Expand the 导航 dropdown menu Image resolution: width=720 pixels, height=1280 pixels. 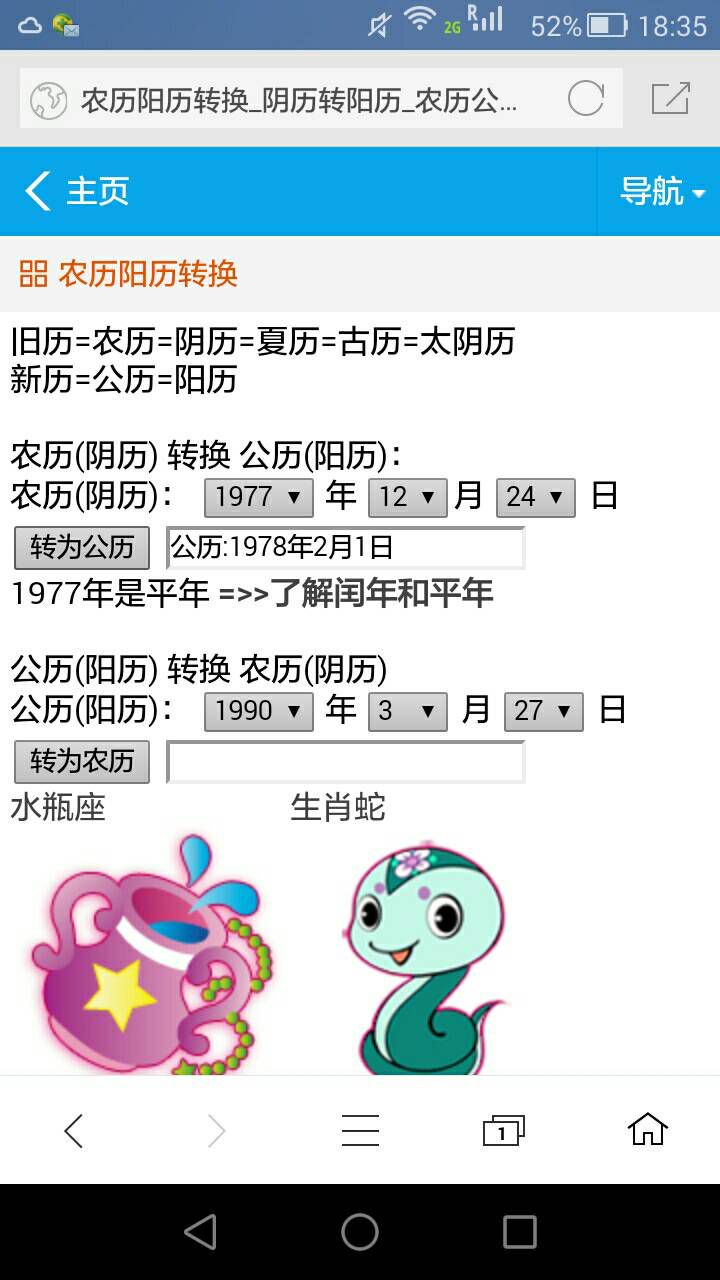coord(662,191)
